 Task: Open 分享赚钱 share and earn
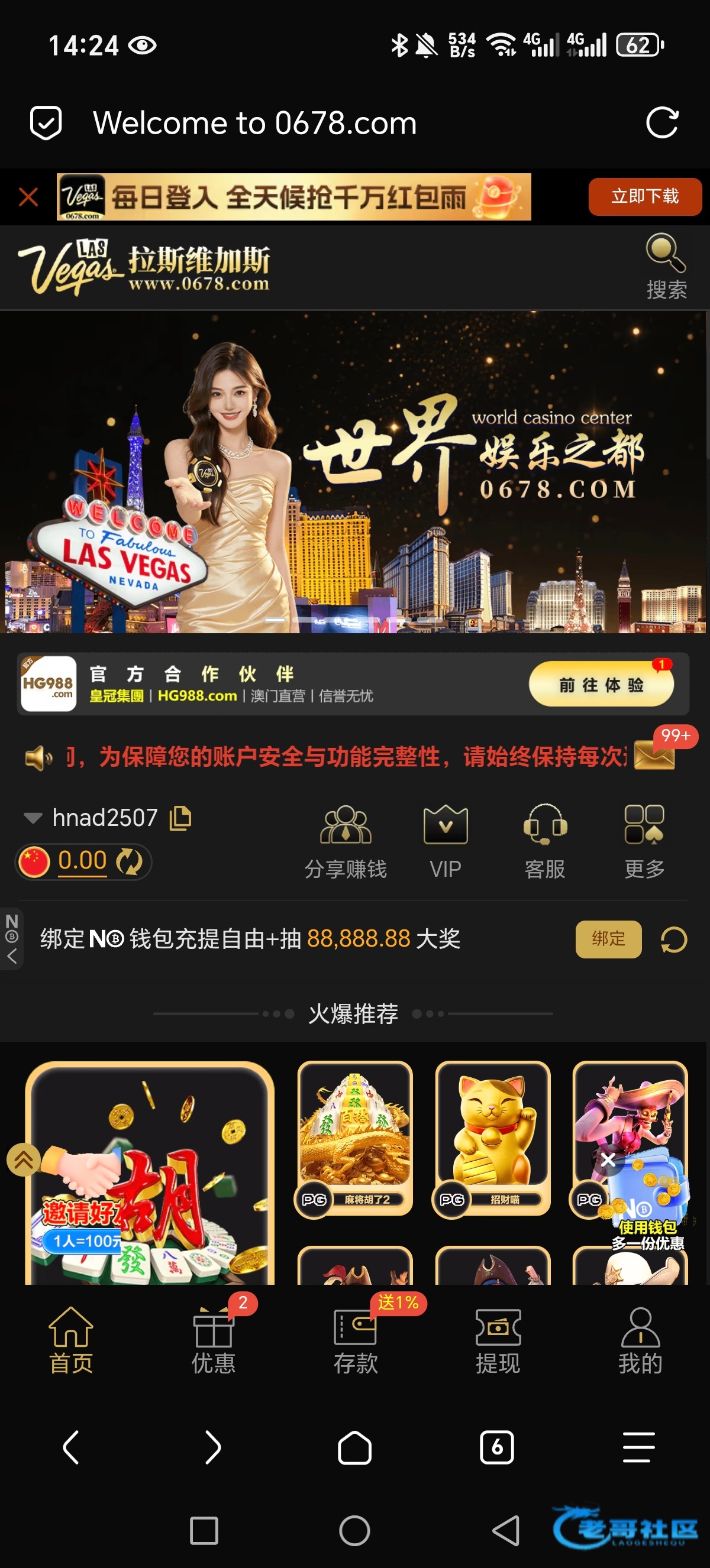[x=346, y=841]
